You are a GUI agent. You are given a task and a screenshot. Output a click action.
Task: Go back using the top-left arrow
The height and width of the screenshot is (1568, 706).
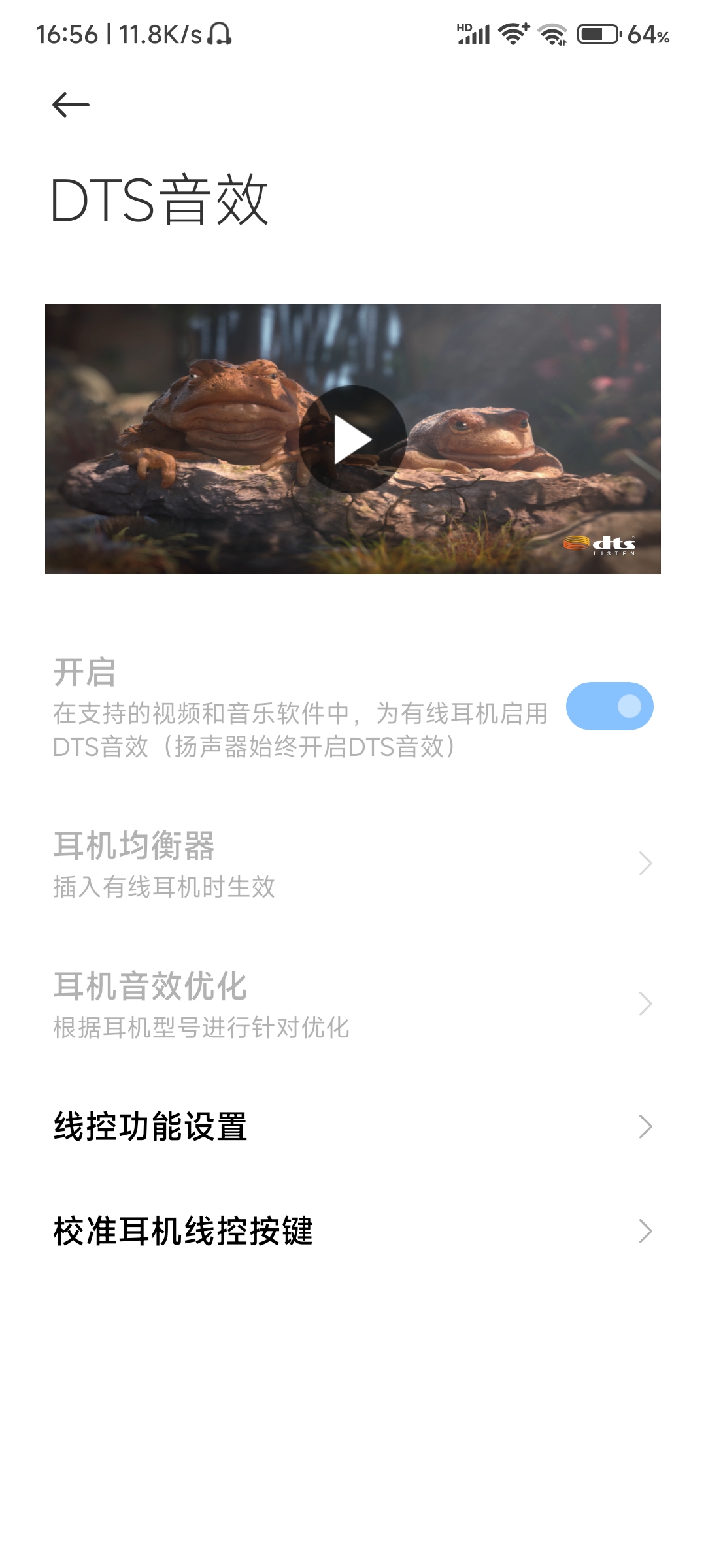[x=71, y=105]
